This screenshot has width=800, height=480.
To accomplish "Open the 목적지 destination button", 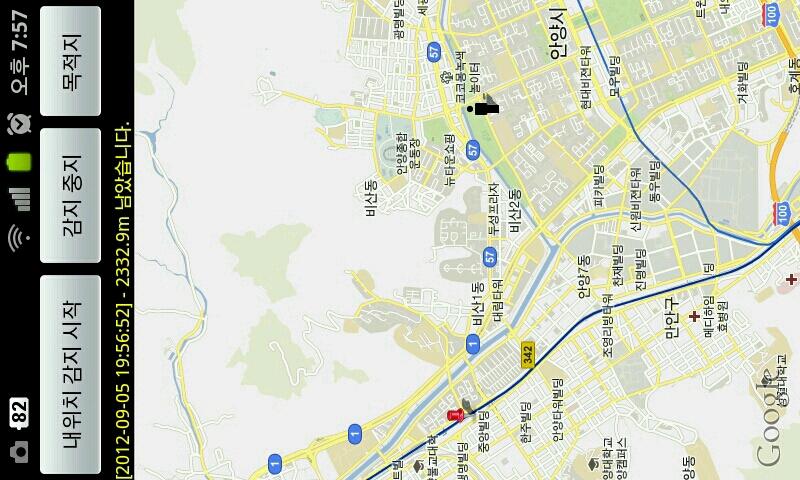I will 70,60.
